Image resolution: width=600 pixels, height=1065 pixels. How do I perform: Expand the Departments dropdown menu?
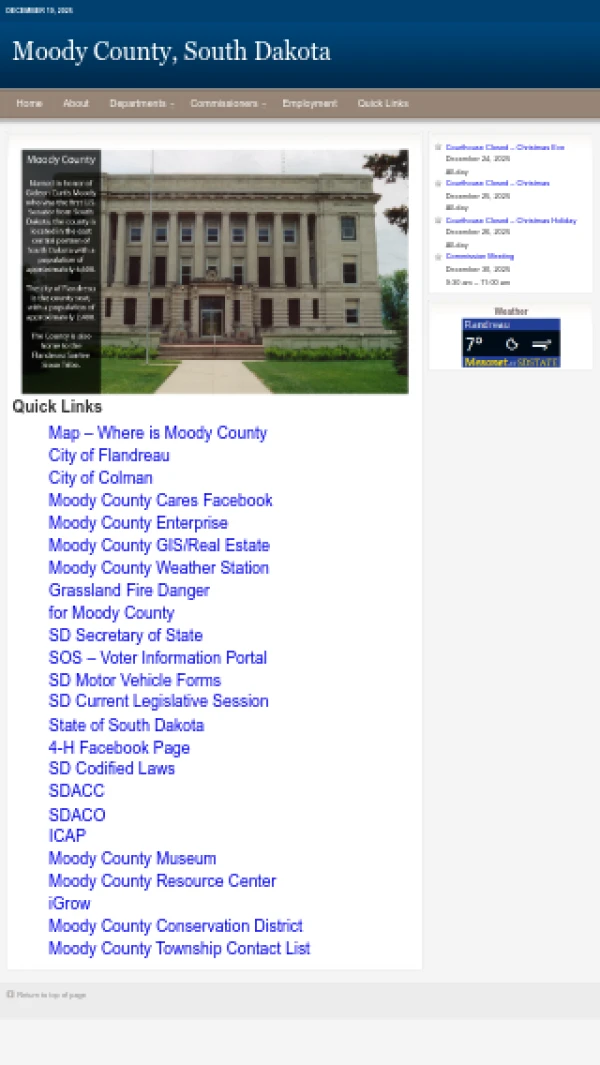click(x=140, y=104)
